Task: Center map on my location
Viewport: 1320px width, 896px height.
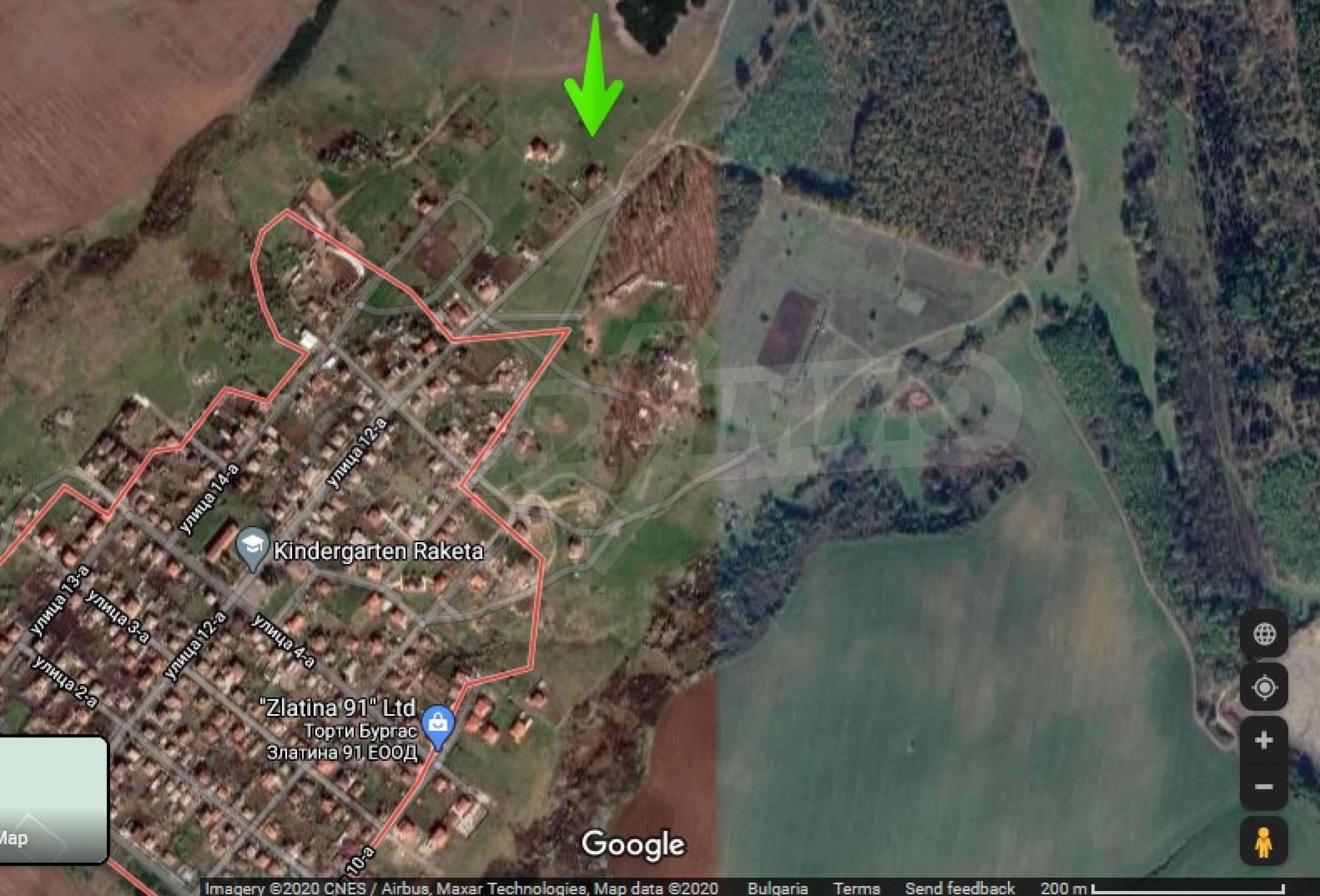Action: pyautogui.click(x=1264, y=687)
